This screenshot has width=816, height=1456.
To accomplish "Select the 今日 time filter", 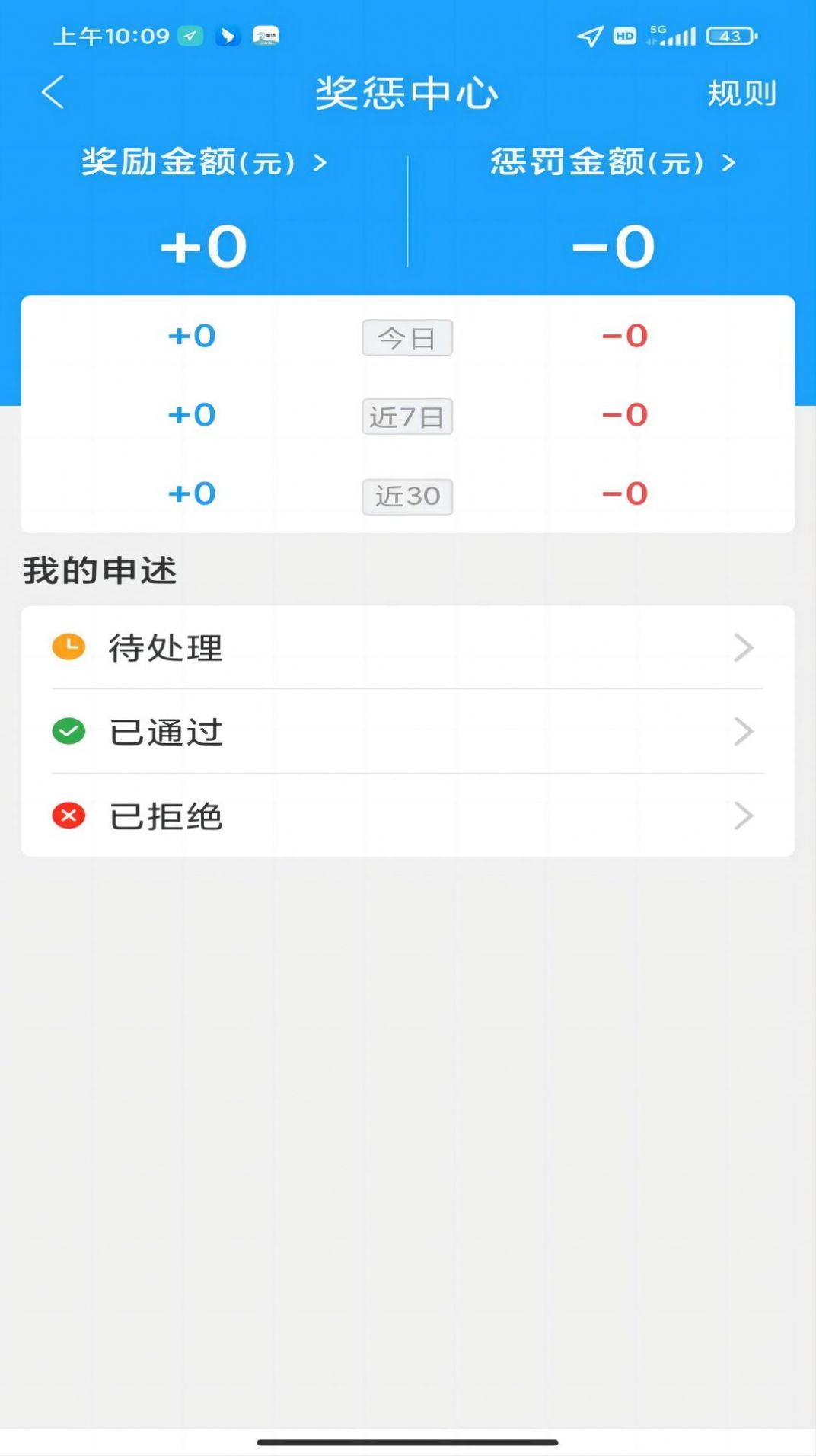I will [x=407, y=337].
